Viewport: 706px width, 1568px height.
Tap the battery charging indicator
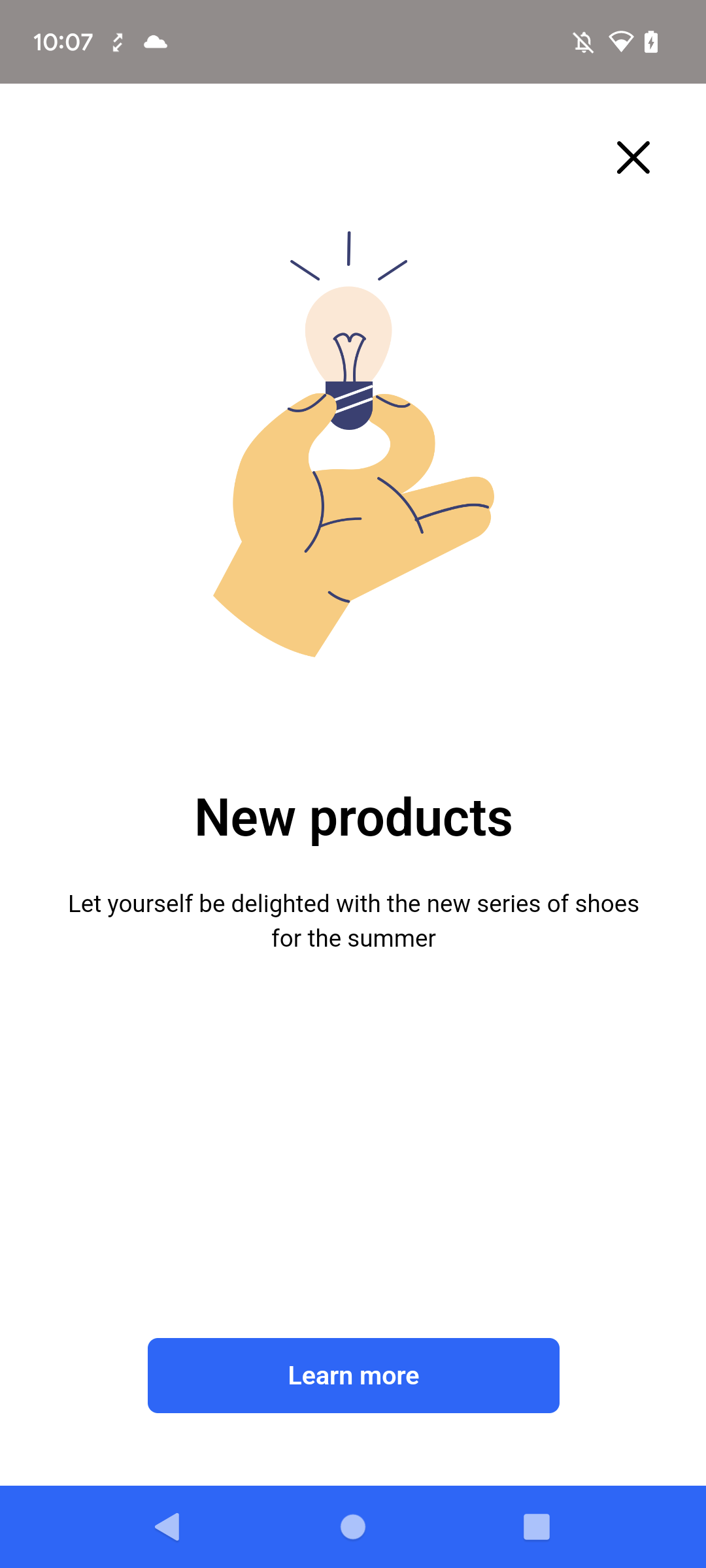click(652, 42)
